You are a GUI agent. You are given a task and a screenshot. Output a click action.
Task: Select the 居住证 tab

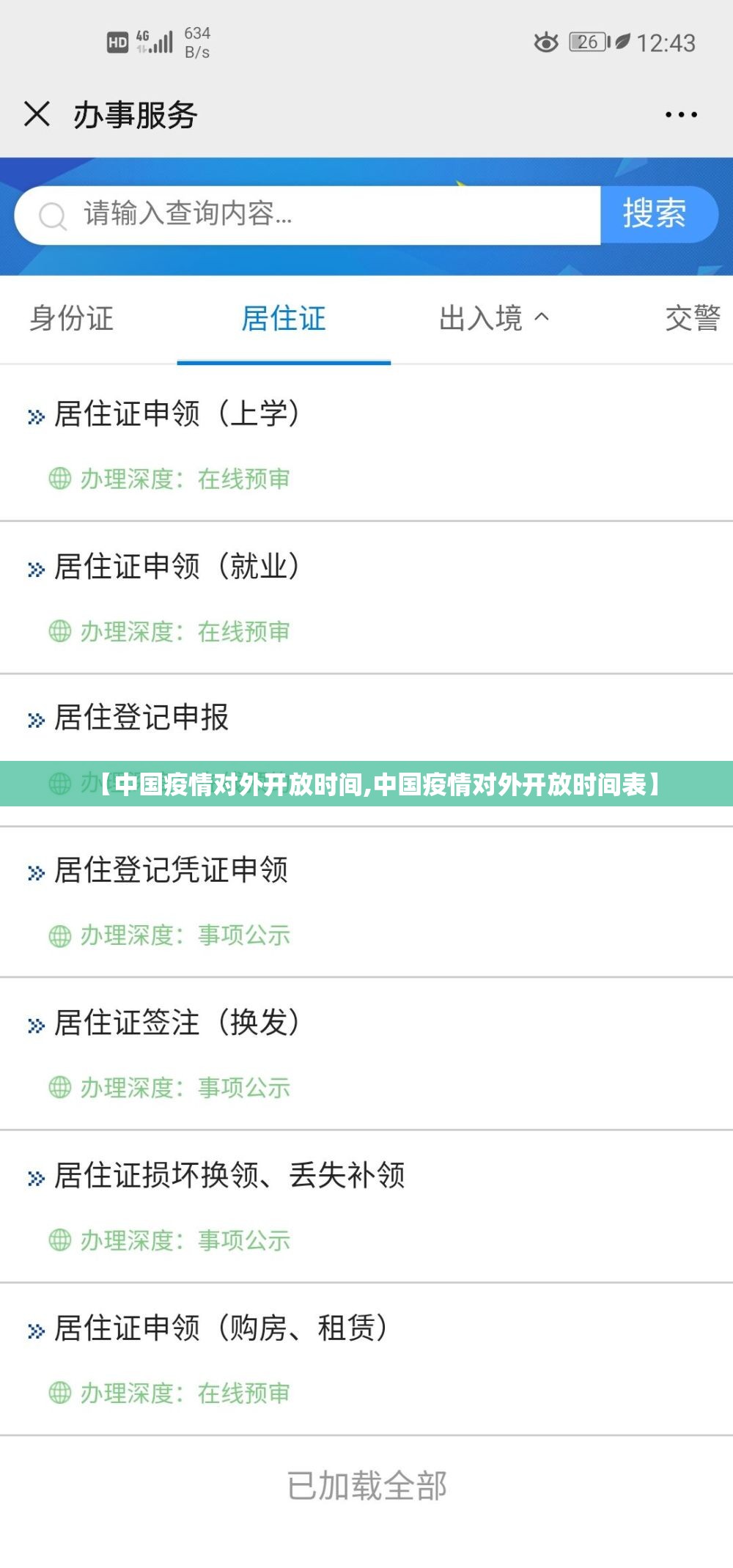pyautogui.click(x=284, y=319)
